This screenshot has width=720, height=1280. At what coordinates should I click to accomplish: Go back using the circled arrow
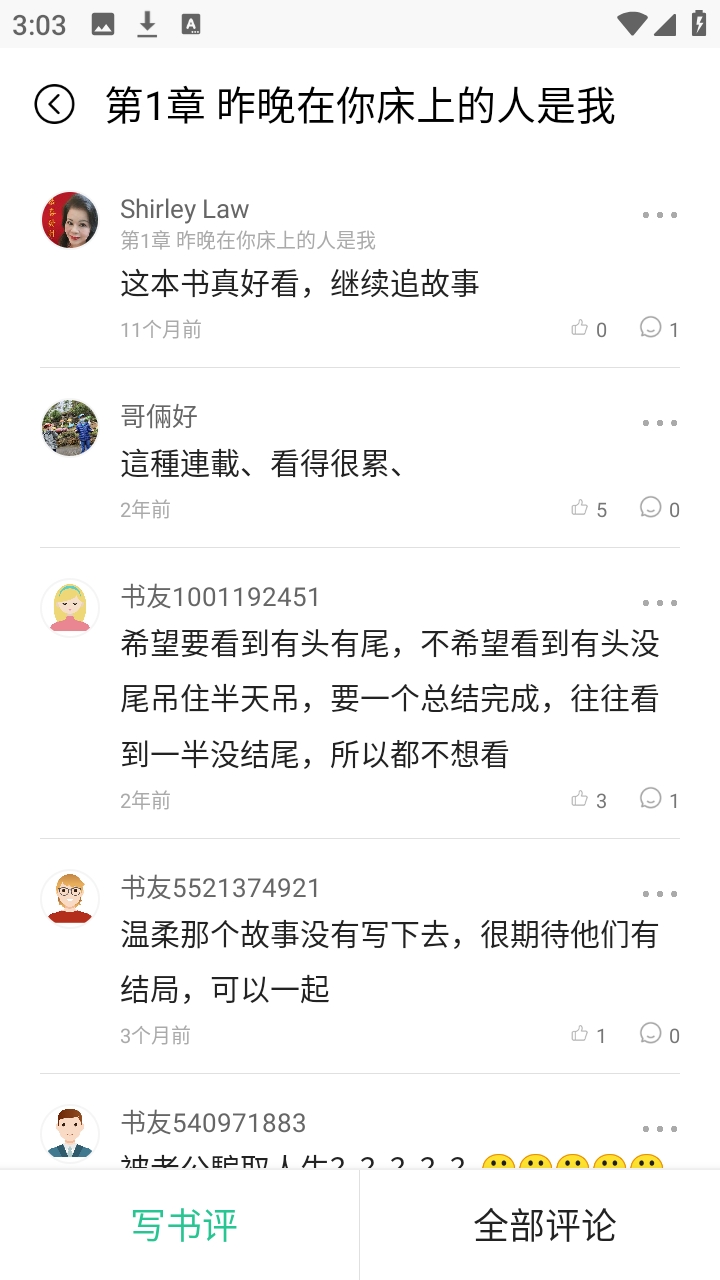click(x=54, y=104)
